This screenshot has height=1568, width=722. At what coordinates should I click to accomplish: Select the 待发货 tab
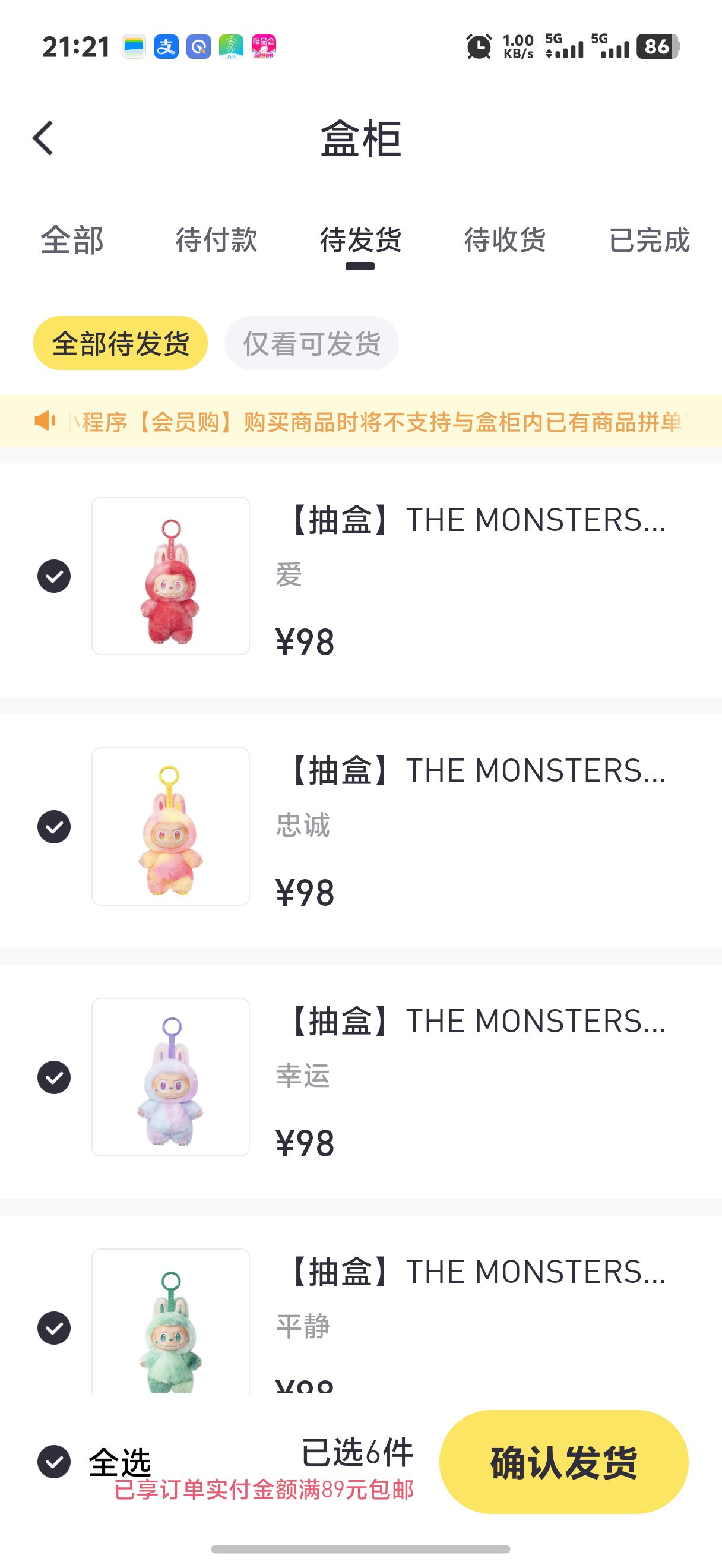(360, 240)
